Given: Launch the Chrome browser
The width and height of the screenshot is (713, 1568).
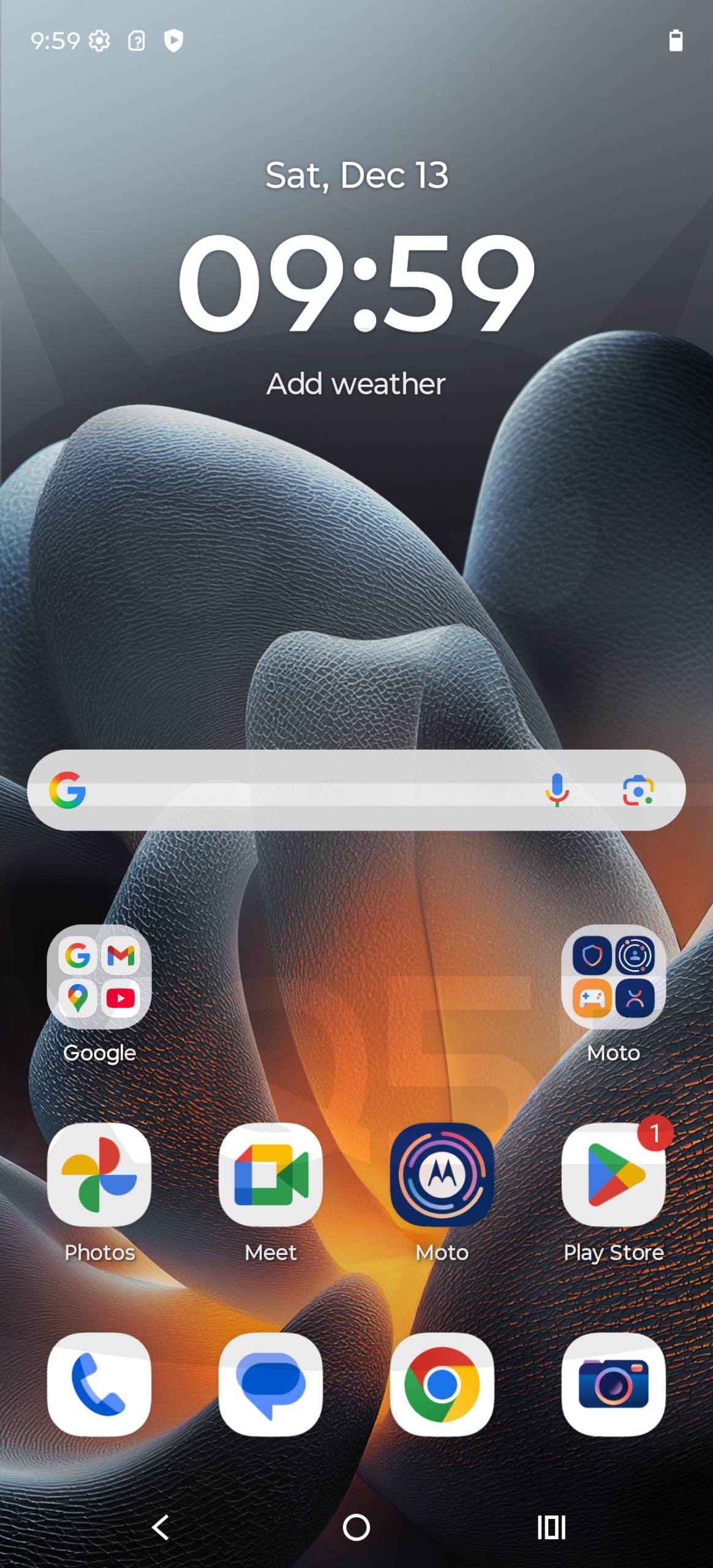Looking at the screenshot, I should tap(442, 1384).
